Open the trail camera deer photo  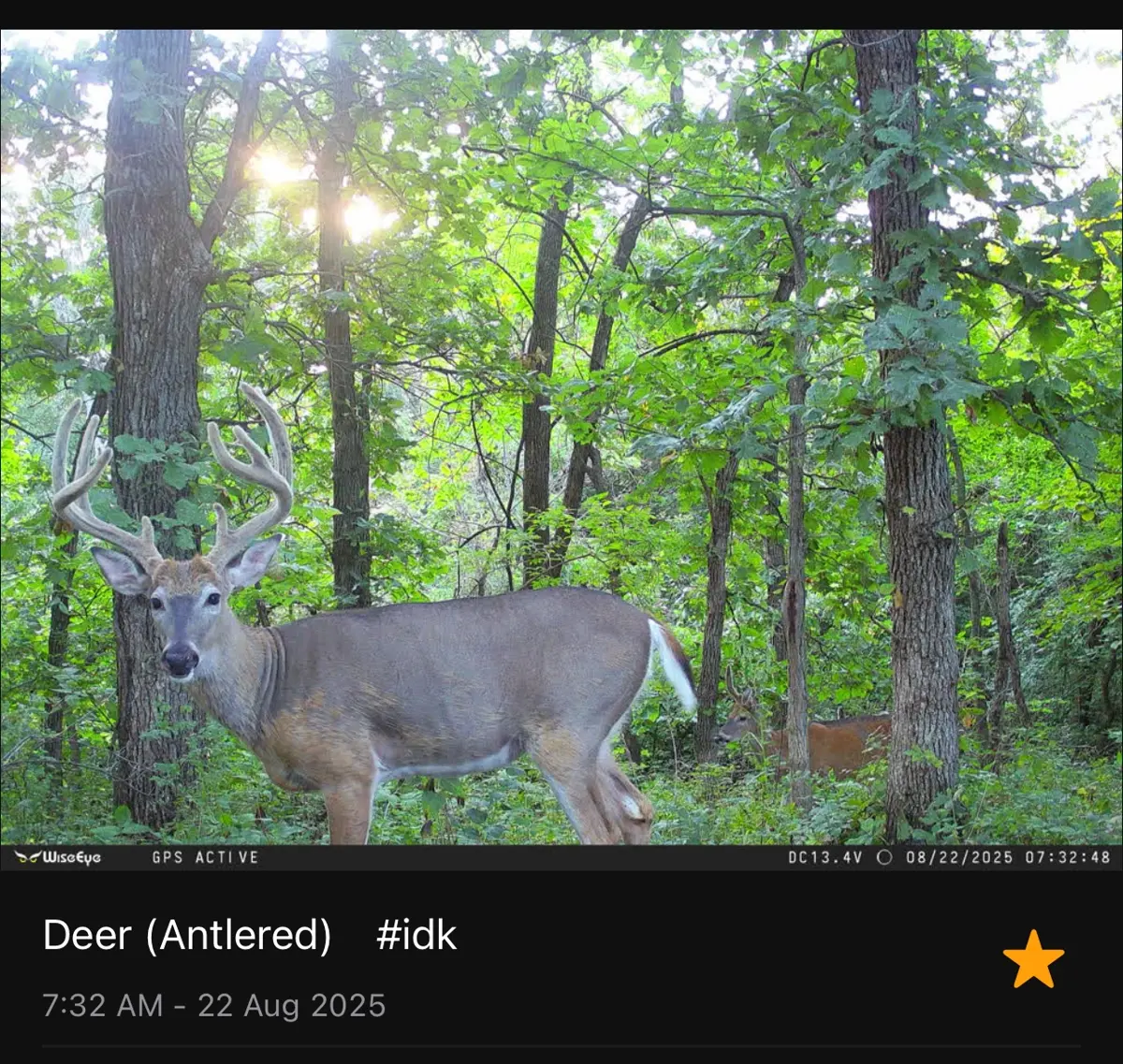561,449
